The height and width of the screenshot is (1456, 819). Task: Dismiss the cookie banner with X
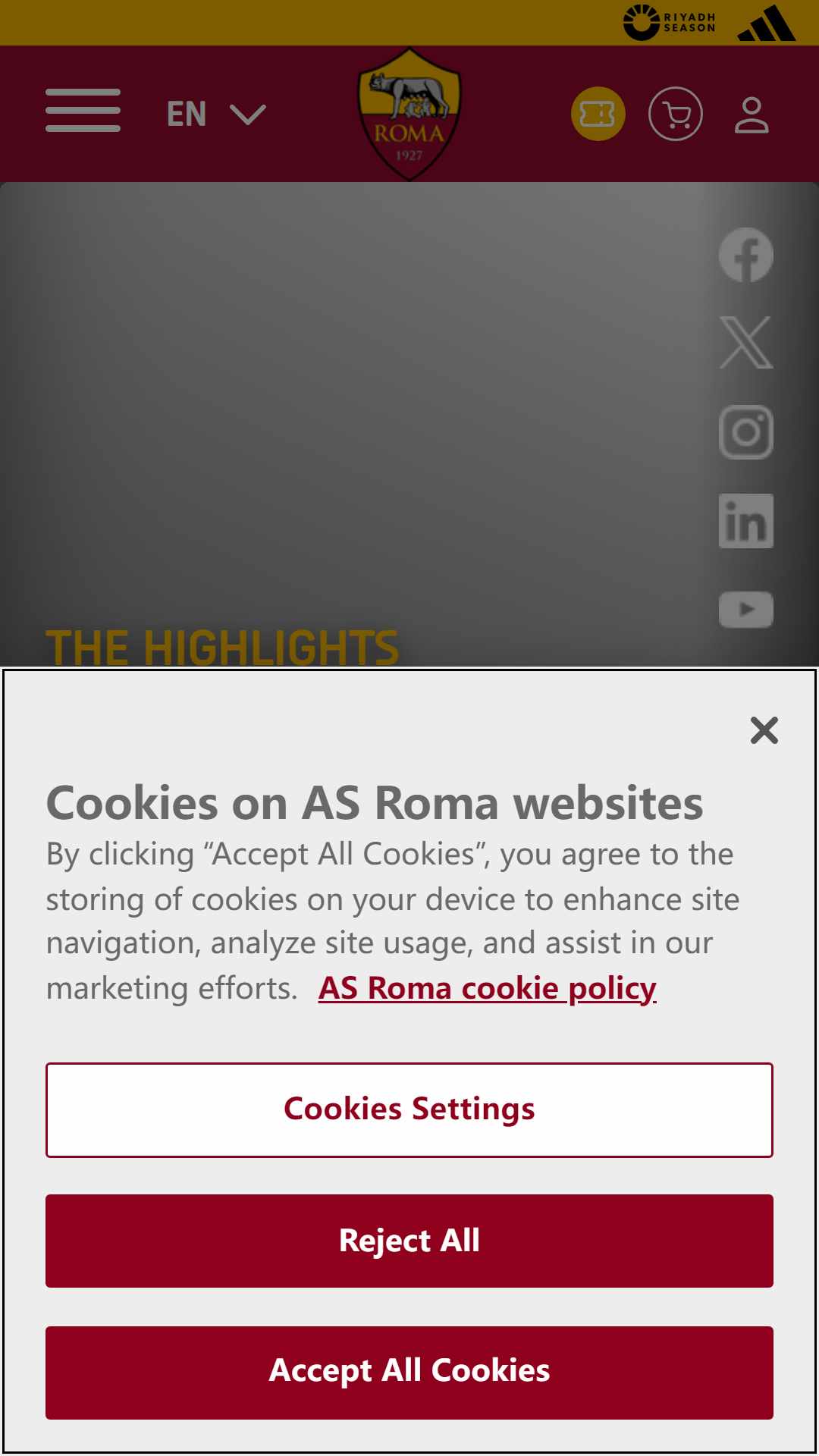click(x=764, y=730)
